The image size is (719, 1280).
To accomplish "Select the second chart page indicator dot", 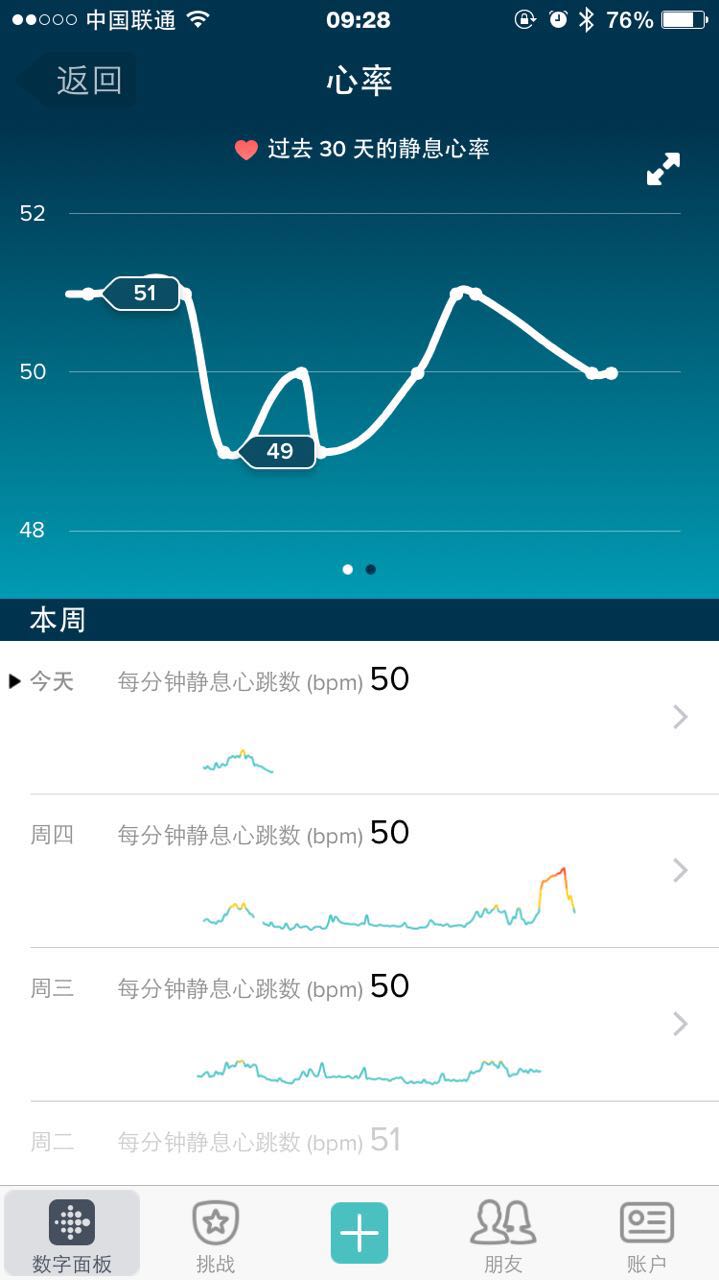I will point(371,569).
